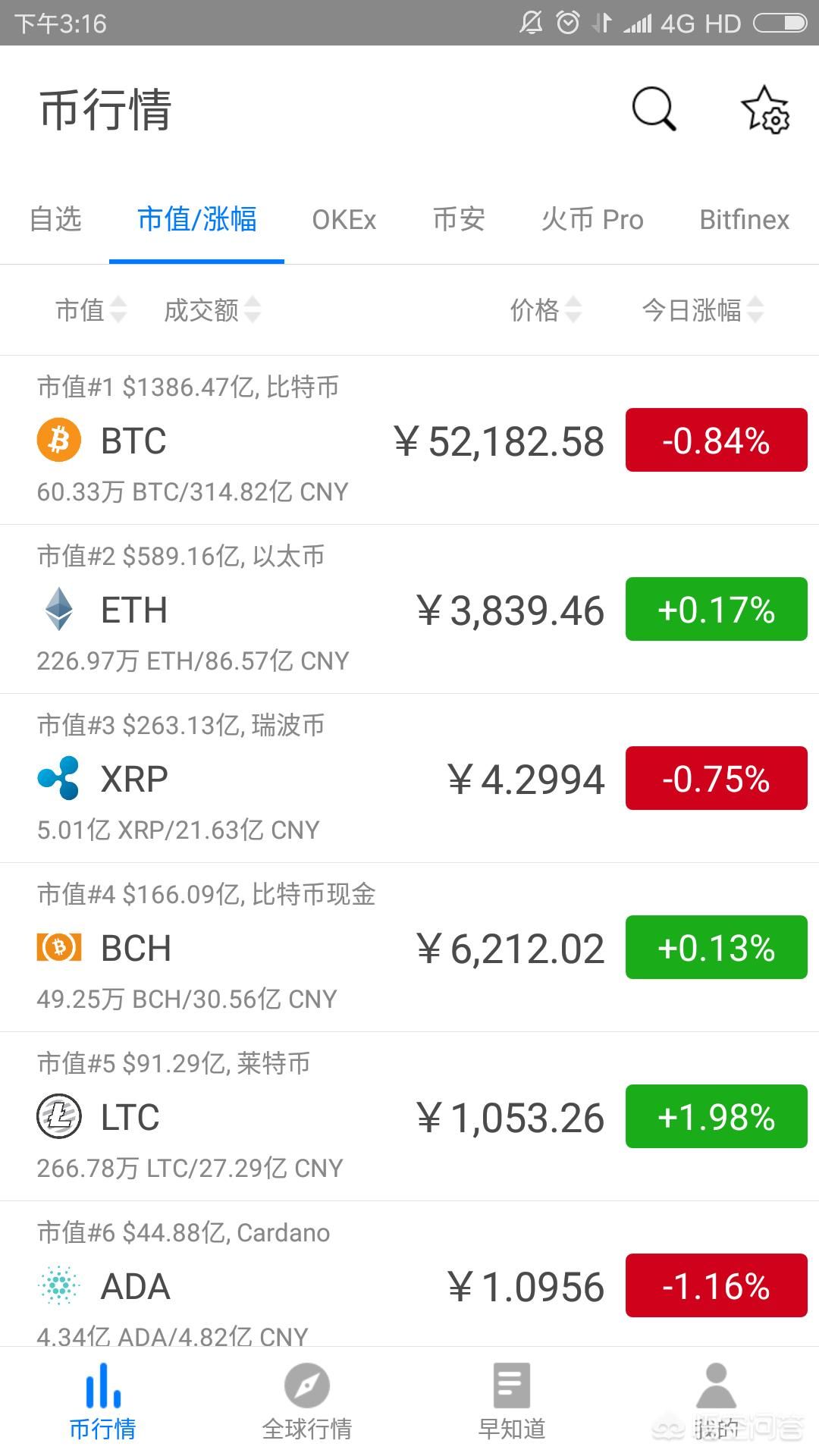Go to the Bitfinex tab
This screenshot has width=819, height=1456.
click(744, 219)
